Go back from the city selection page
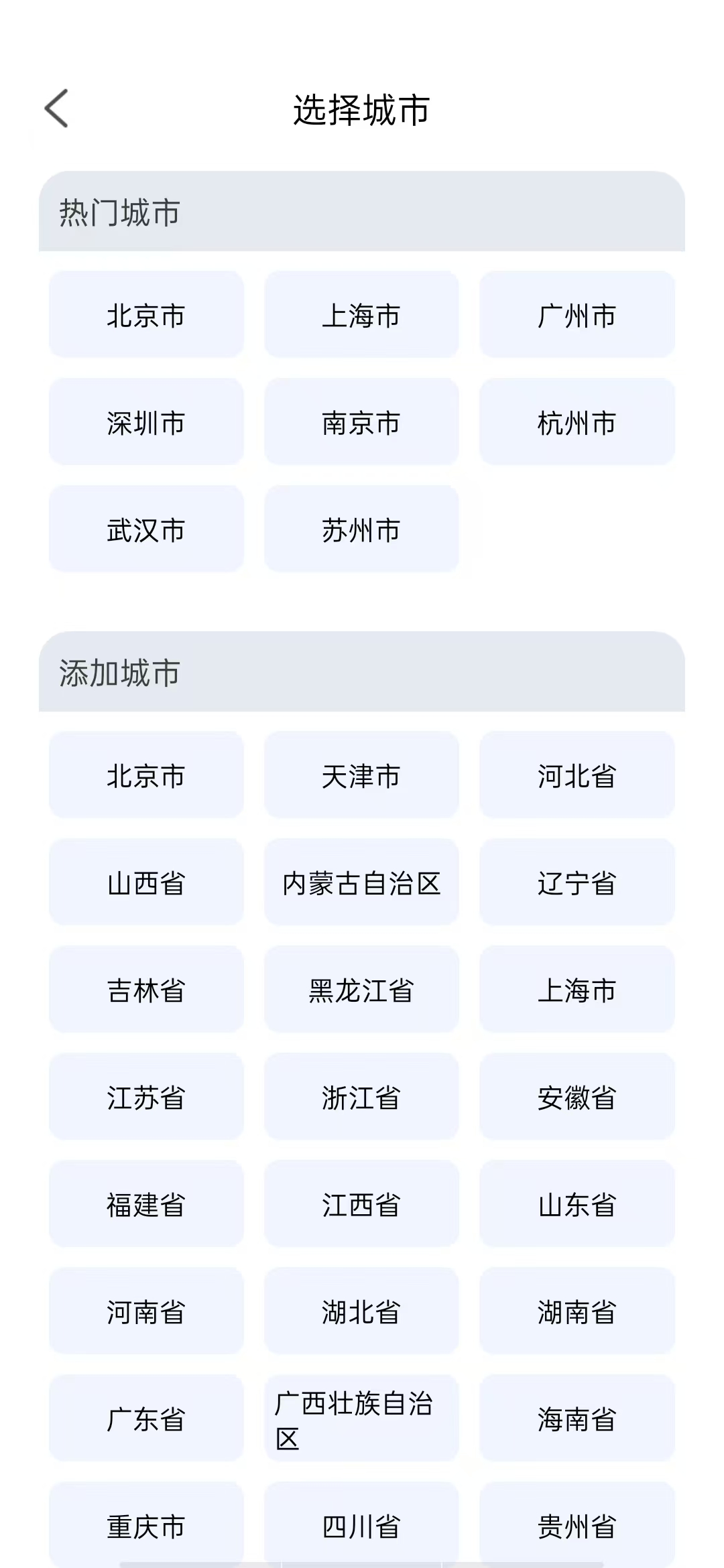This screenshot has height=1568, width=724. 57,109
